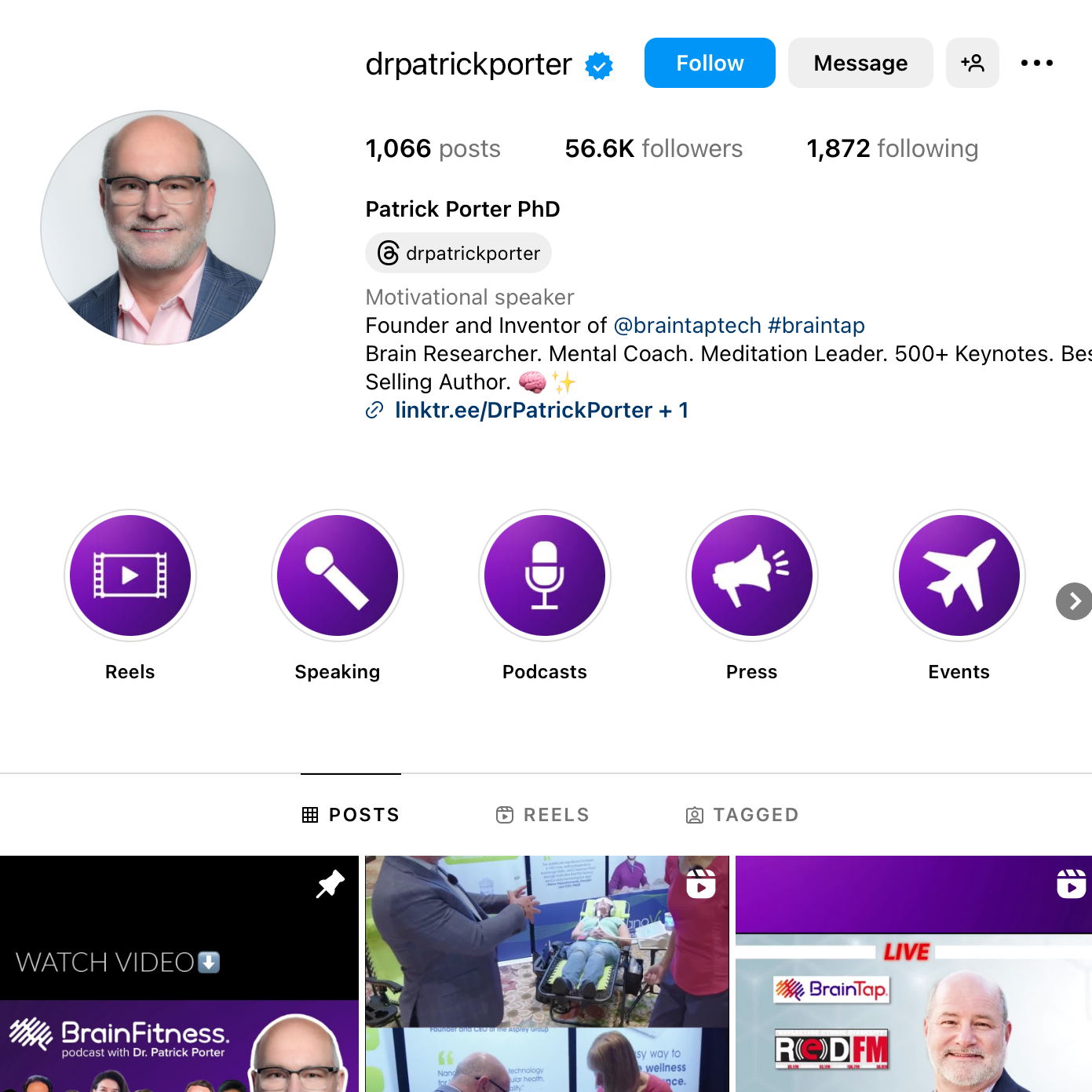
Task: Open the drpatrickporter Threads badge
Action: pos(458,253)
